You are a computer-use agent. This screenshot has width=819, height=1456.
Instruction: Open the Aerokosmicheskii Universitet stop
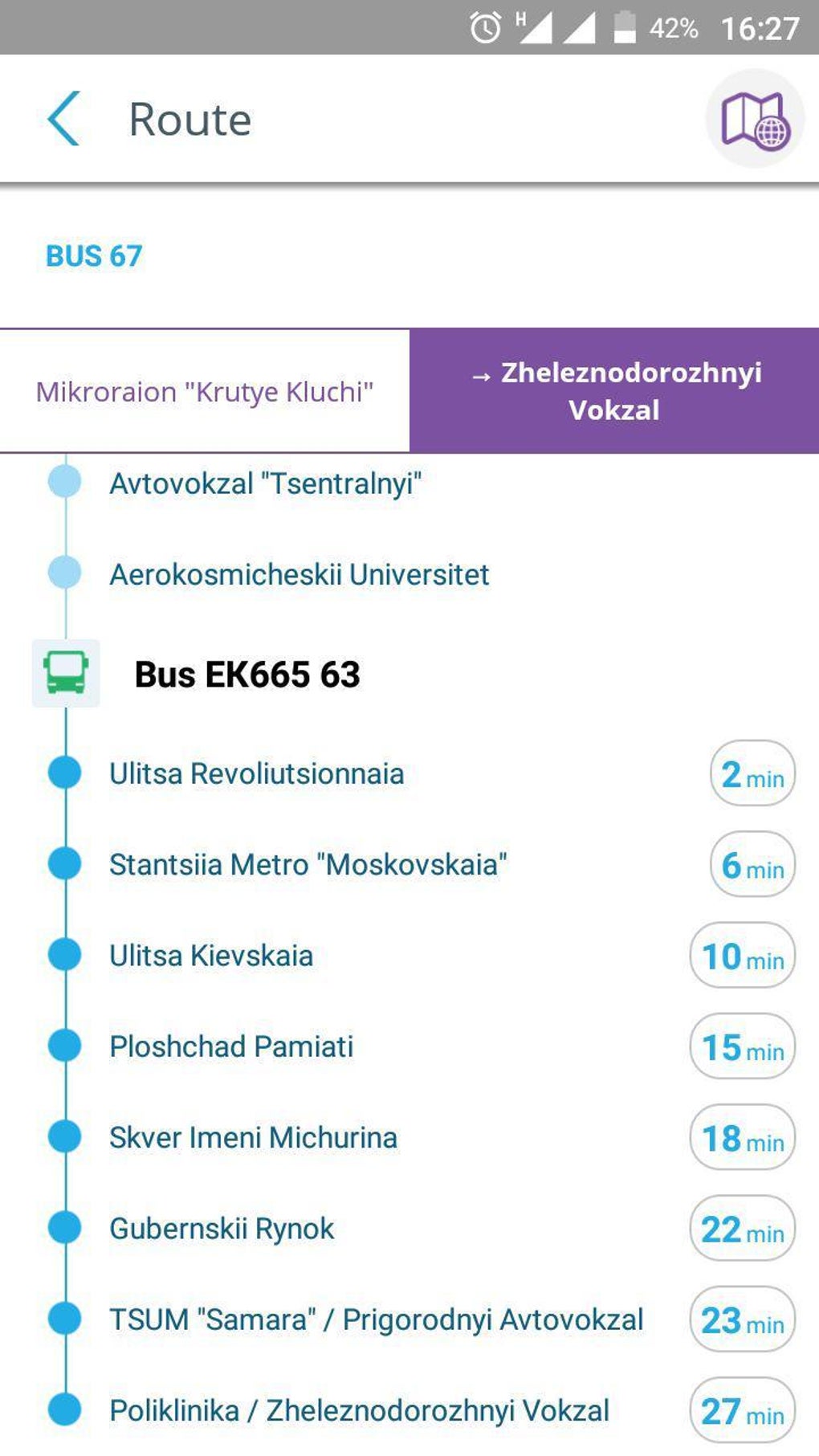(299, 575)
